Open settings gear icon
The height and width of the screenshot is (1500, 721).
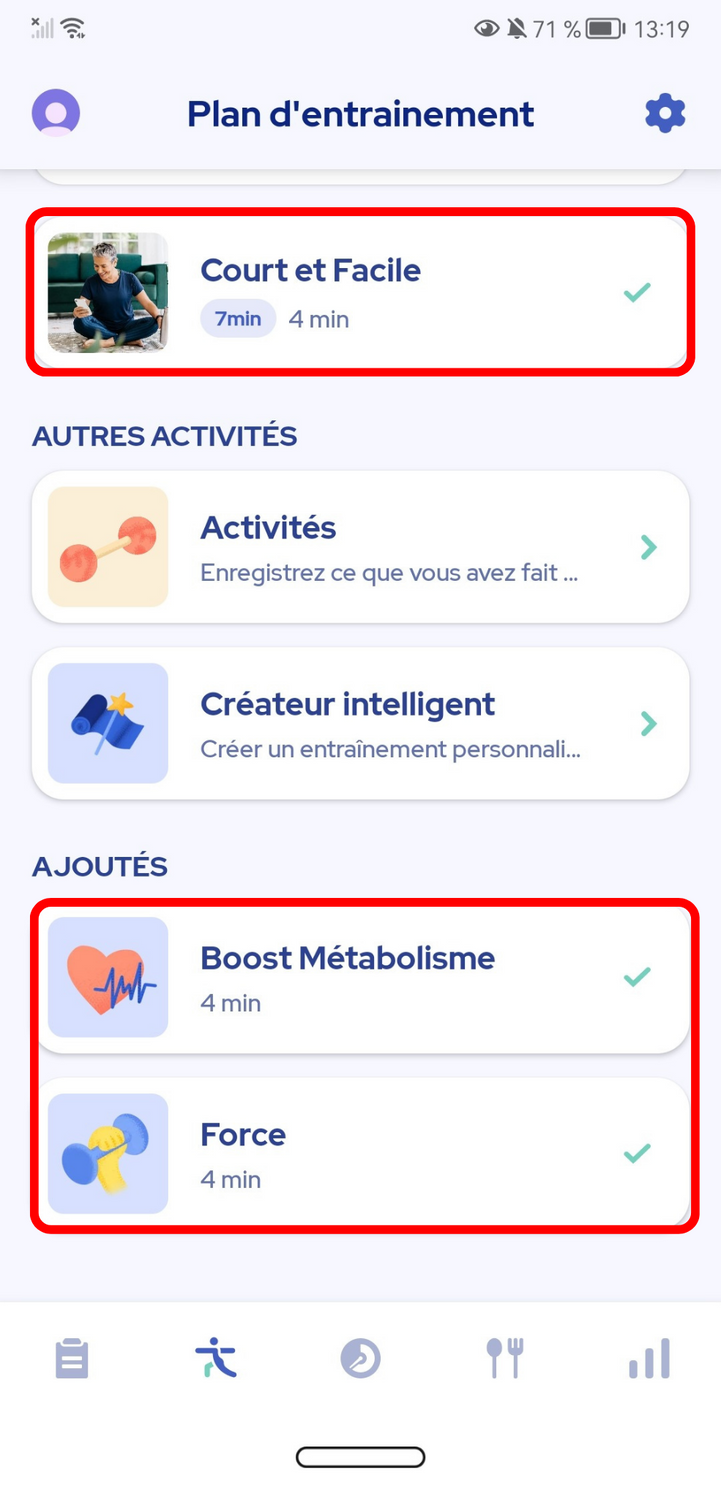point(665,113)
